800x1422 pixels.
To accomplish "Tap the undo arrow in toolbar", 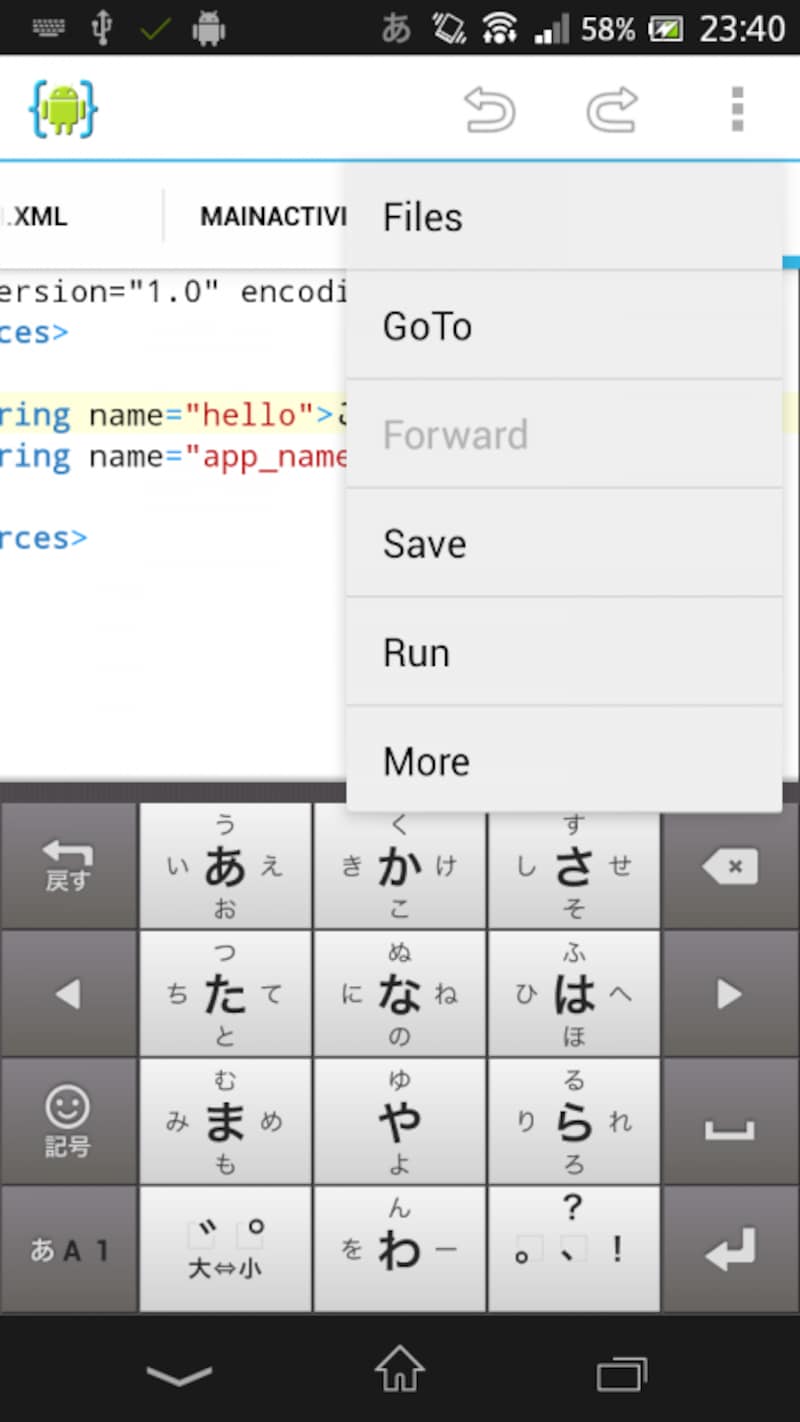I will (x=490, y=109).
